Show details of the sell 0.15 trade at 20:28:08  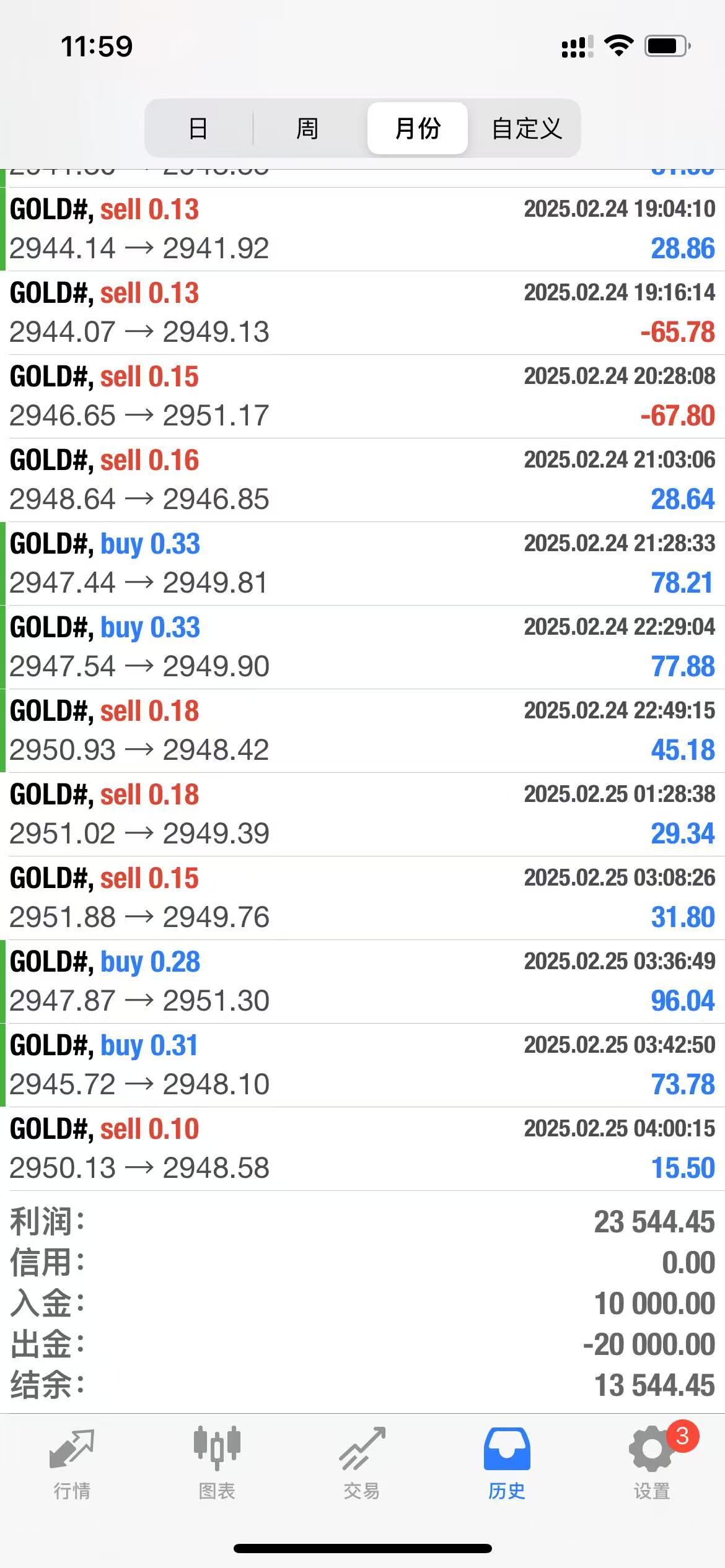[x=362, y=396]
